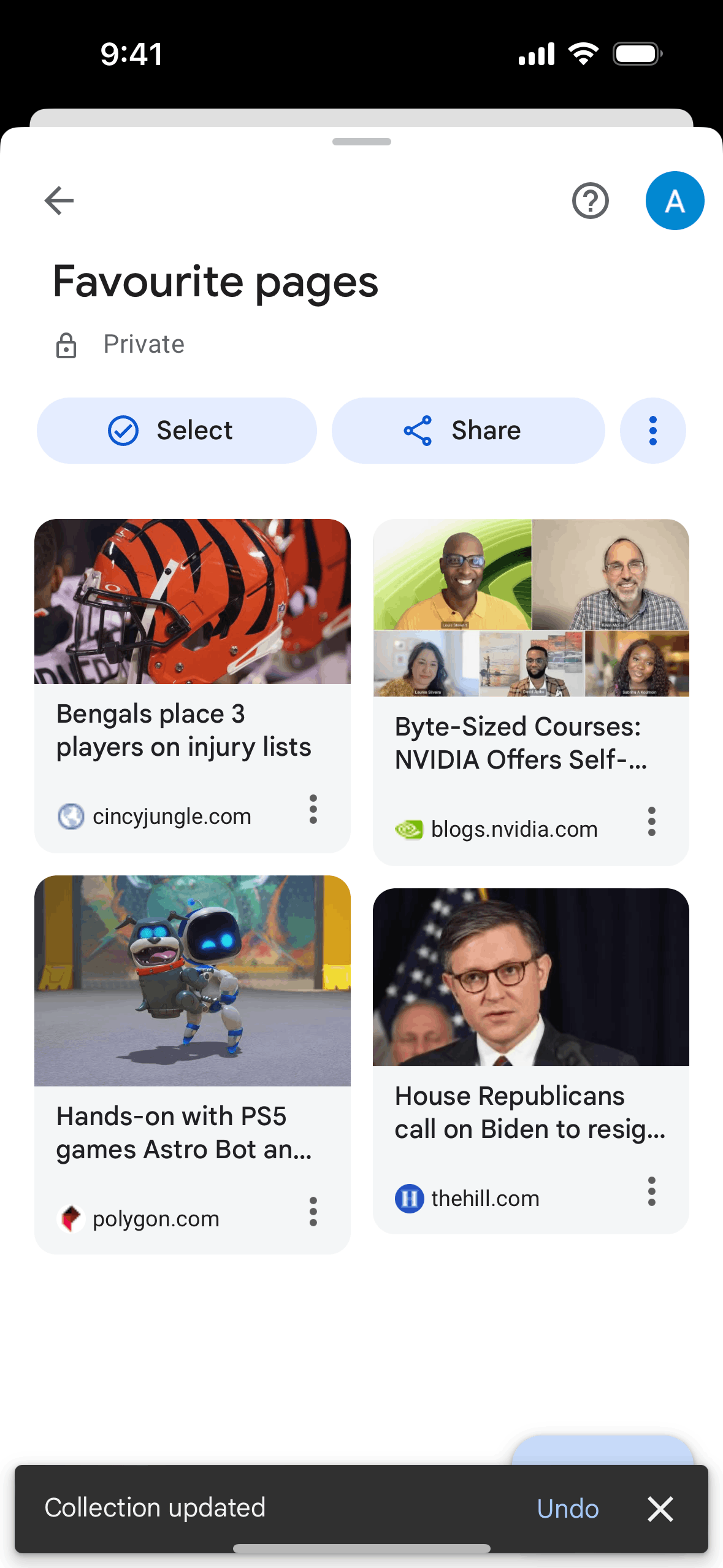723x1568 pixels.
Task: Tap the Select button
Action: (177, 431)
